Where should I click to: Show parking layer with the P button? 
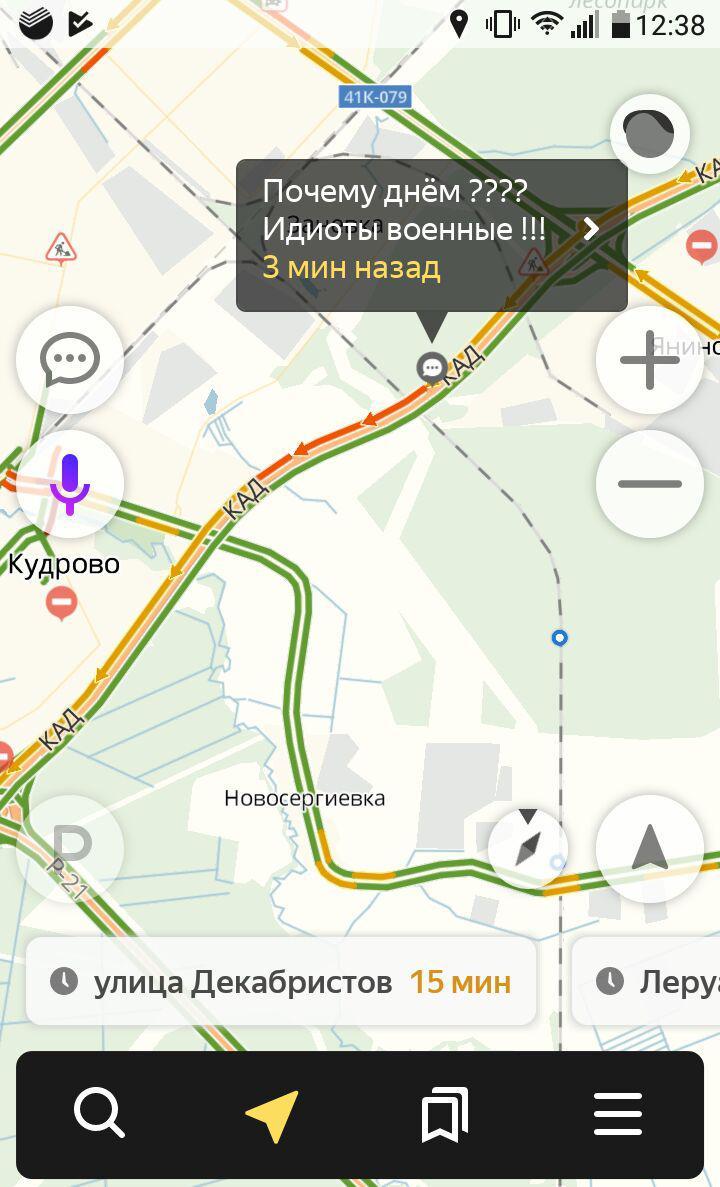coord(70,849)
